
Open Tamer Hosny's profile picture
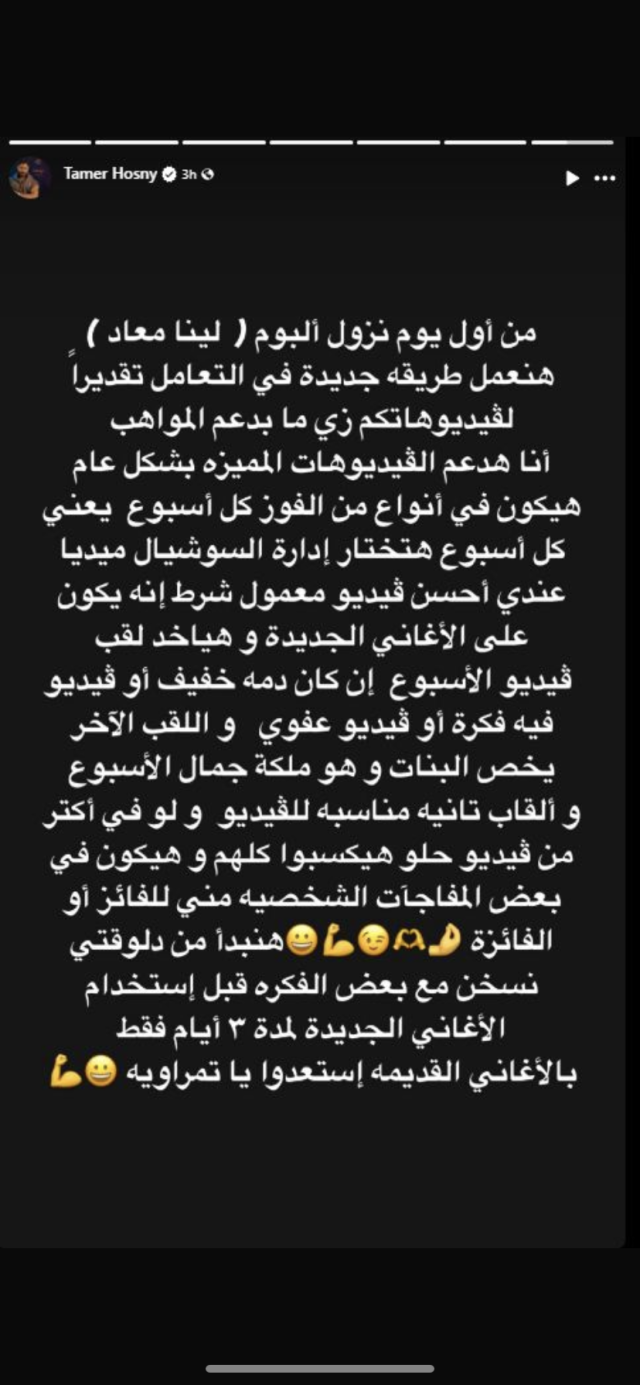click(x=30, y=179)
